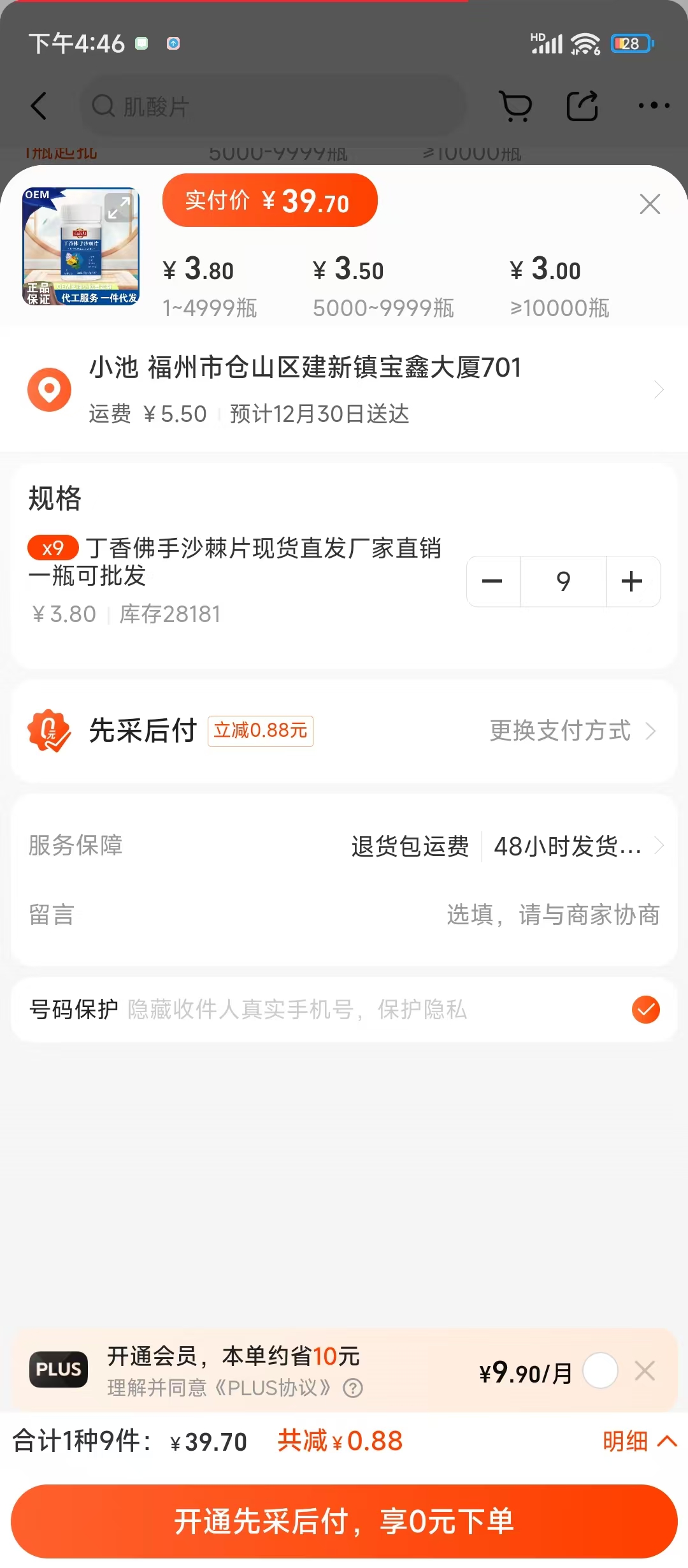Screen dimensions: 688x1568
Task: Open the three-dot overflow menu
Action: 654,106
